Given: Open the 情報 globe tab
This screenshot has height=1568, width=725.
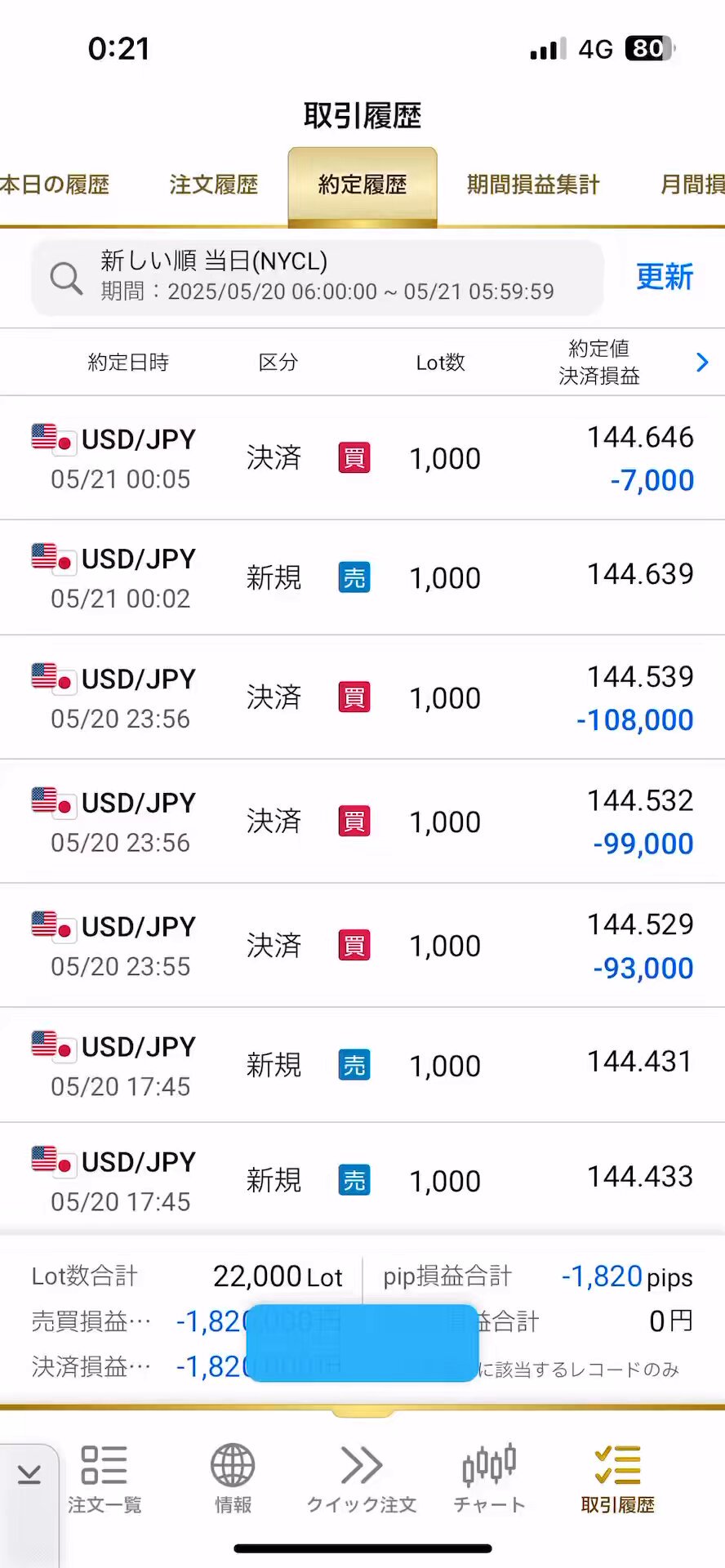Looking at the screenshot, I should click(233, 1480).
